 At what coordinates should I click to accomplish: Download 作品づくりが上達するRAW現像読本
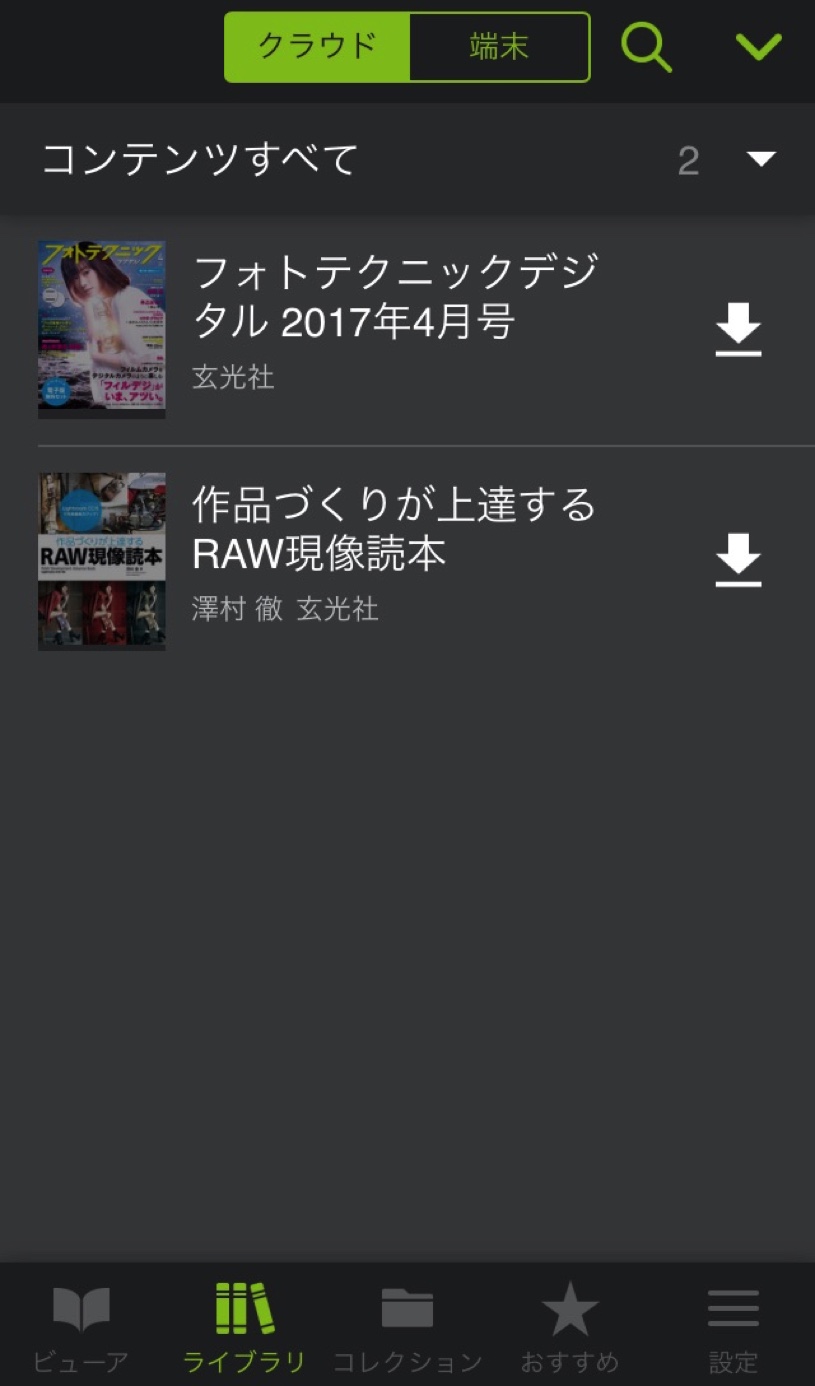(738, 560)
